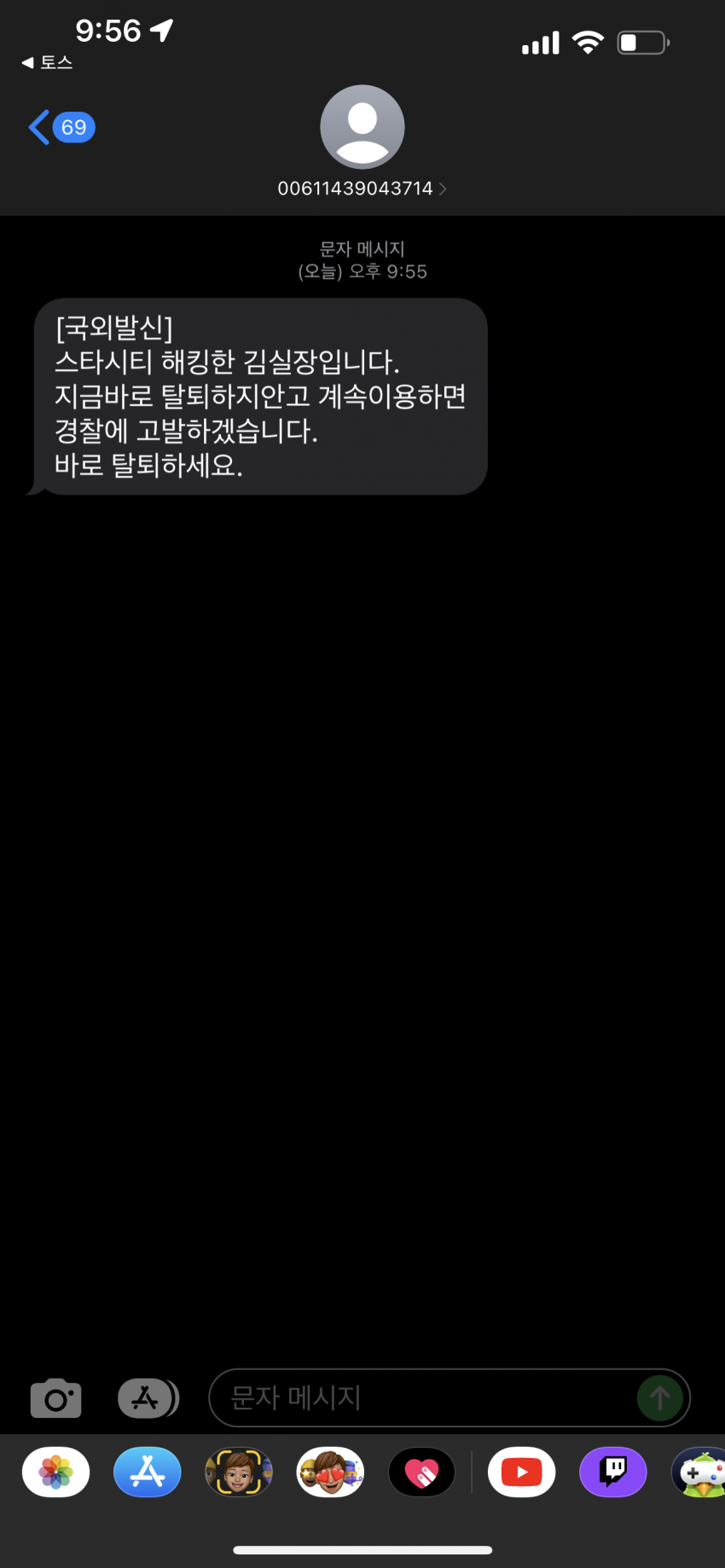Screen dimensions: 725x1568
Task: Open the Digital Touch heart app
Action: (421, 1473)
